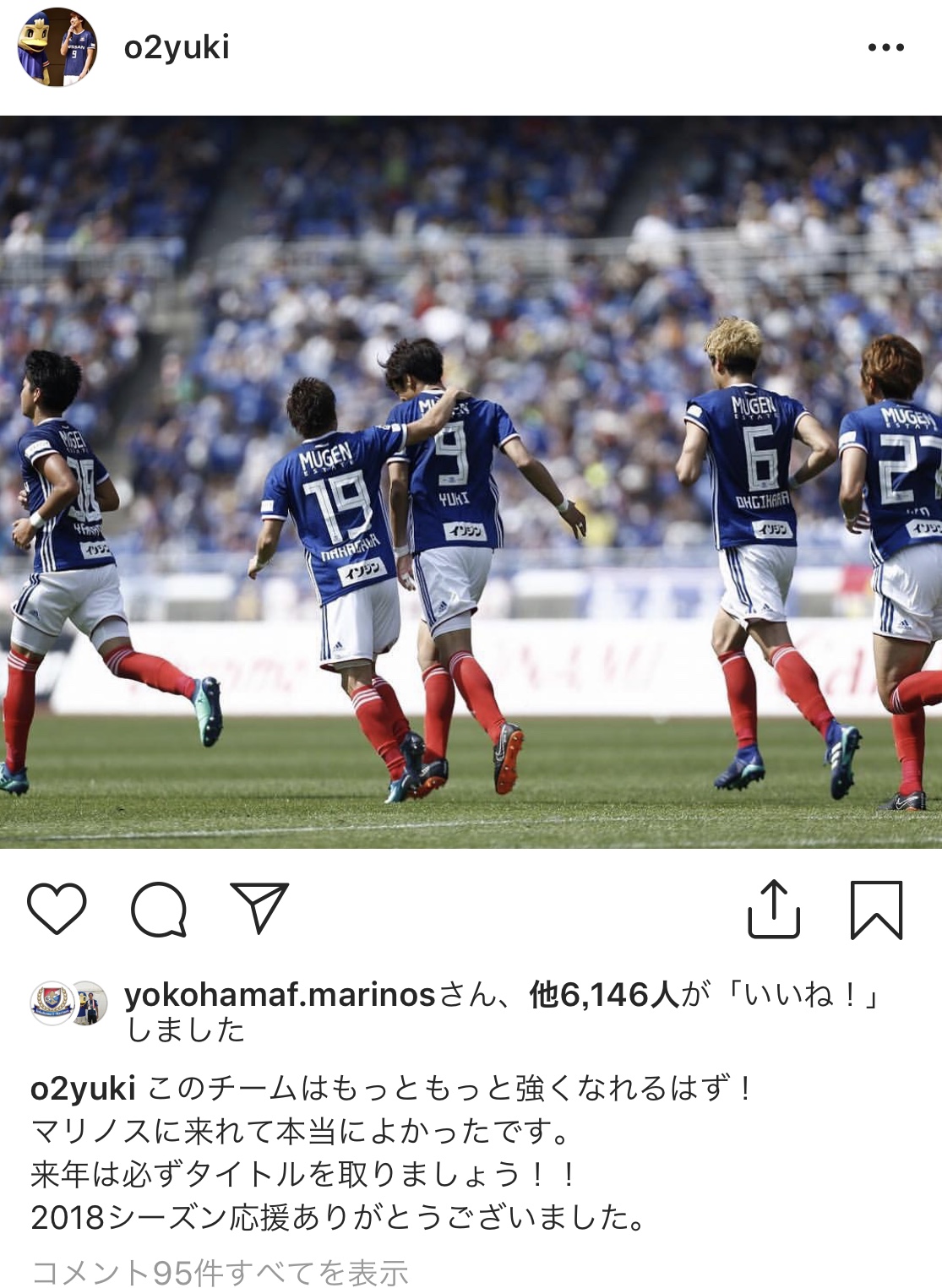Screen dimensions: 942x1288
Task: Bookmark this post
Action: [876, 910]
